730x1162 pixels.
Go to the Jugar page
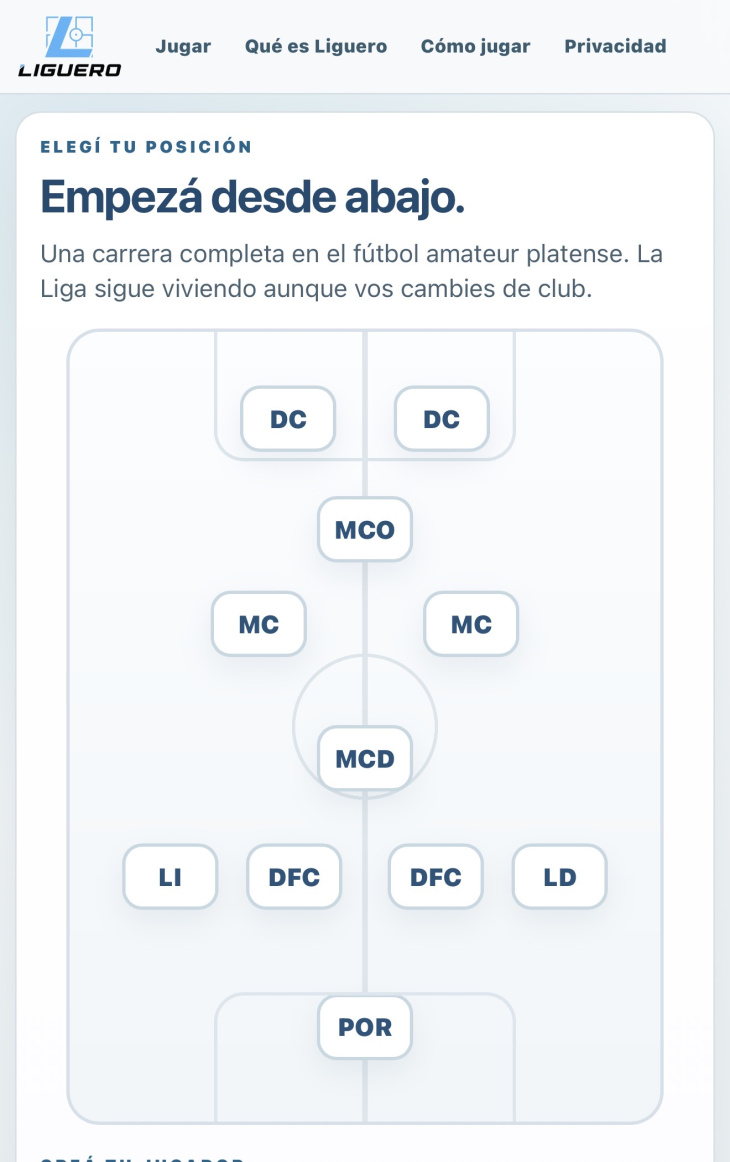183,46
